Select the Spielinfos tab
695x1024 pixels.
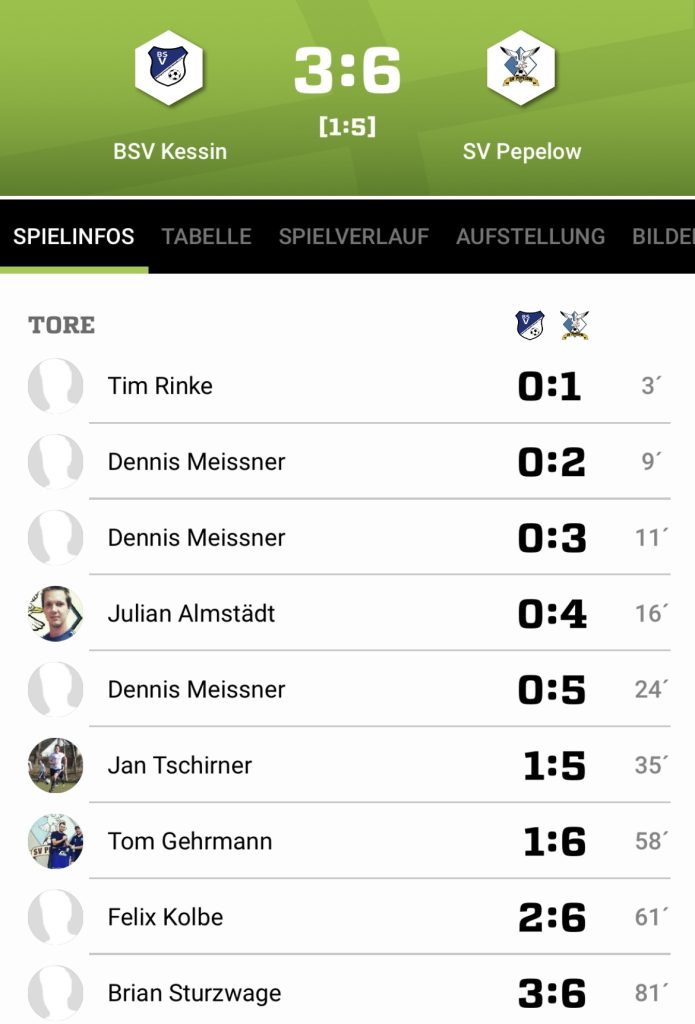[x=73, y=237]
